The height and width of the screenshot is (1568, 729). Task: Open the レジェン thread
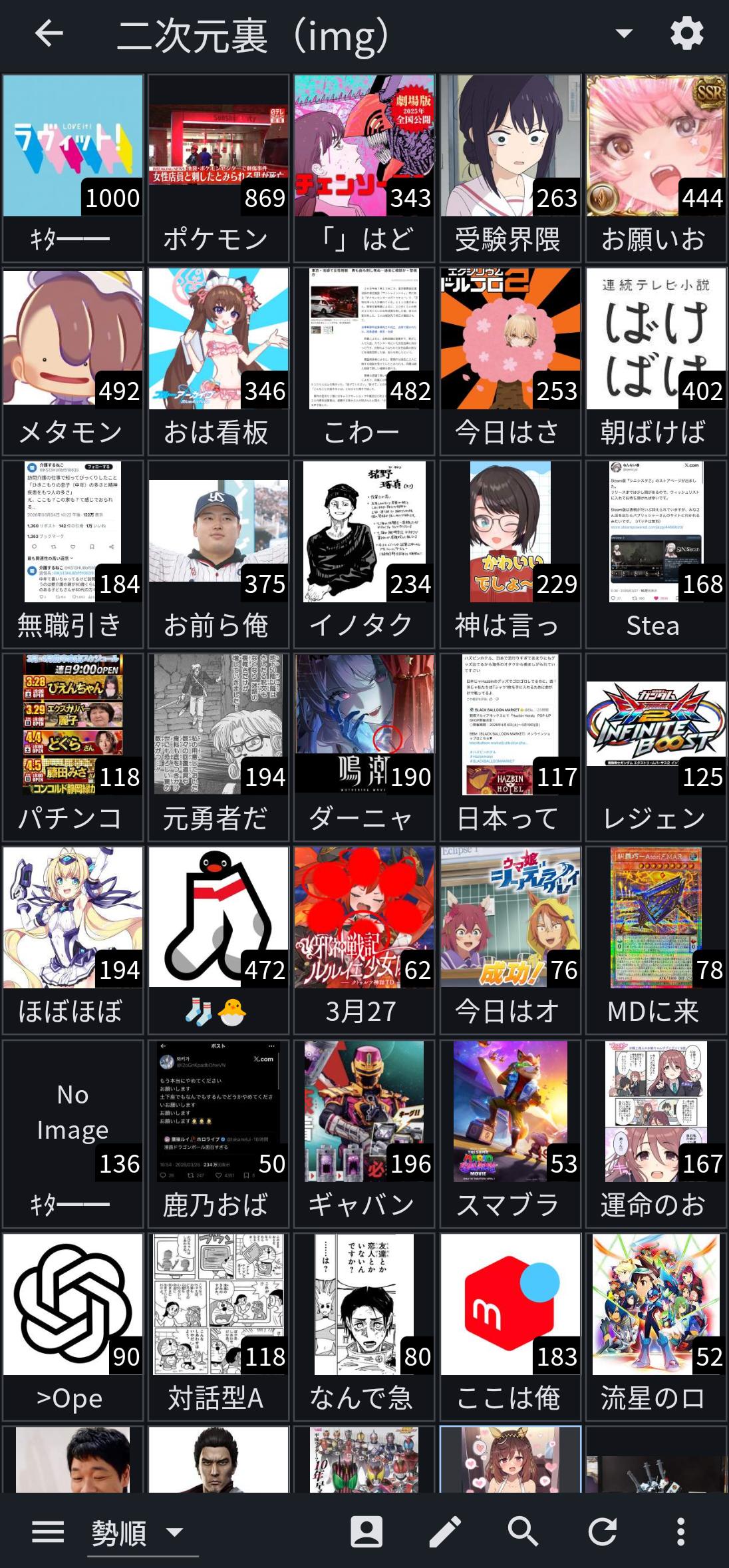(655, 747)
